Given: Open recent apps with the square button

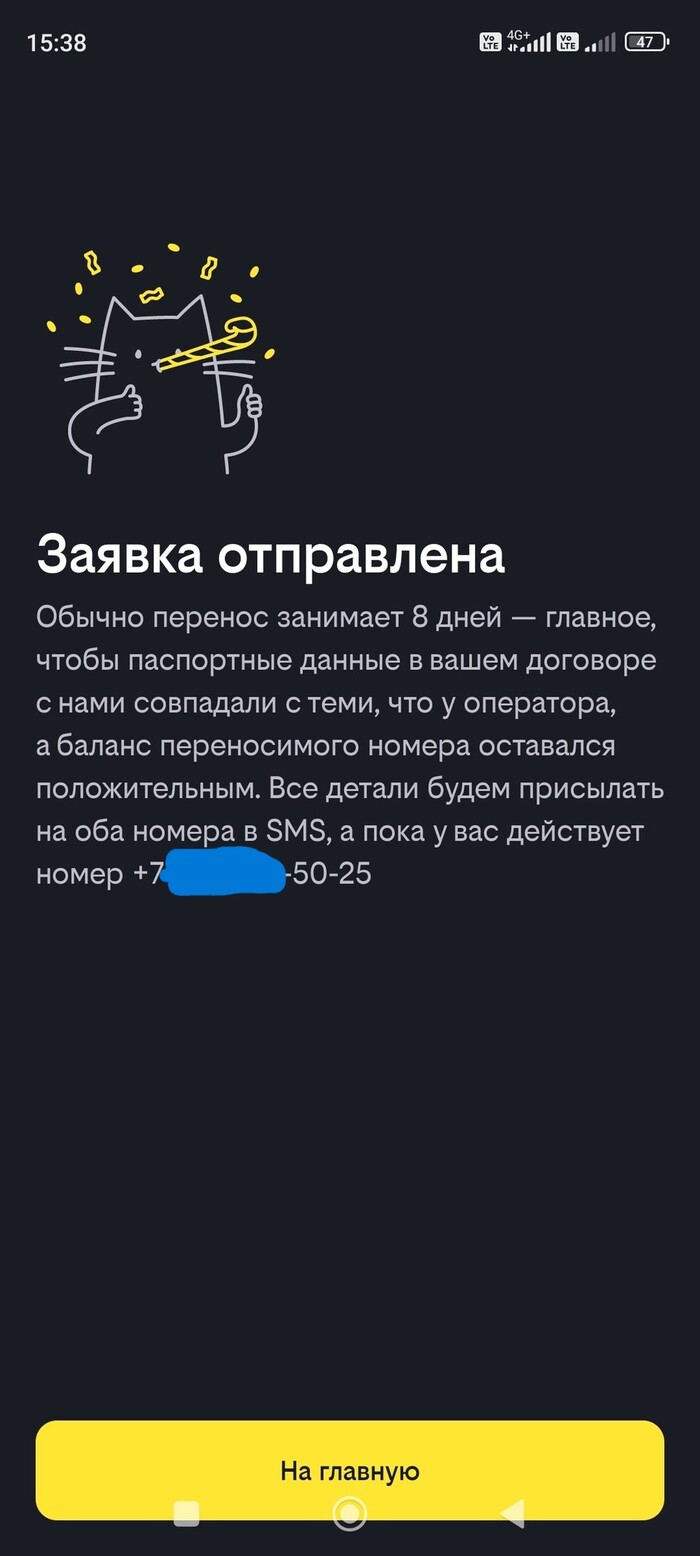Looking at the screenshot, I should tap(187, 1514).
